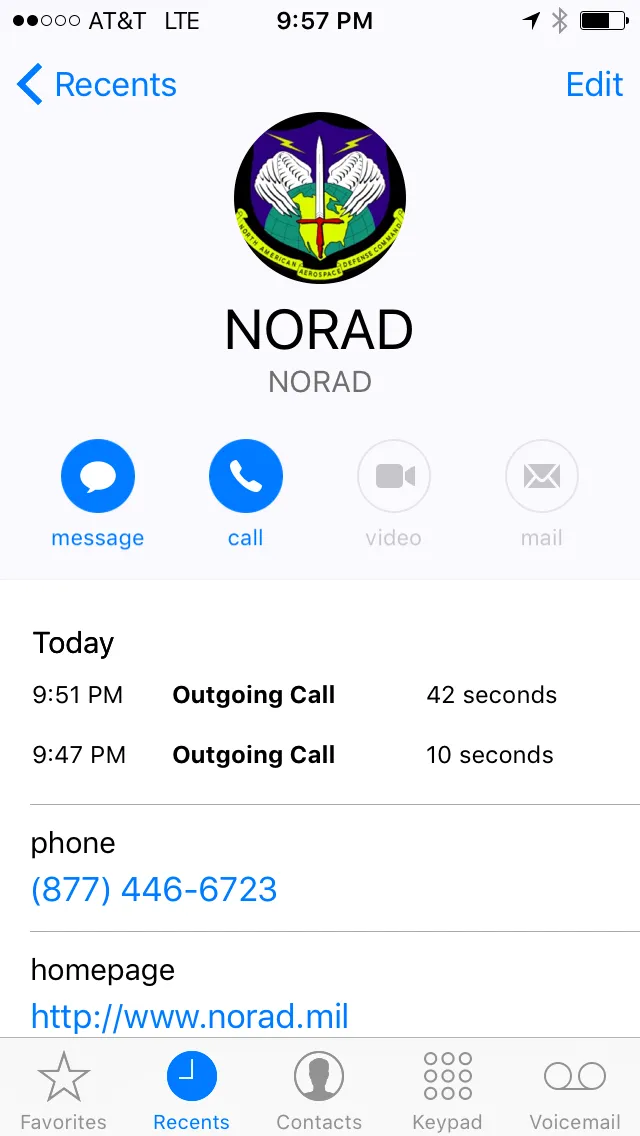
Task: Open the homepage http://www.norad.mil
Action: [190, 1016]
